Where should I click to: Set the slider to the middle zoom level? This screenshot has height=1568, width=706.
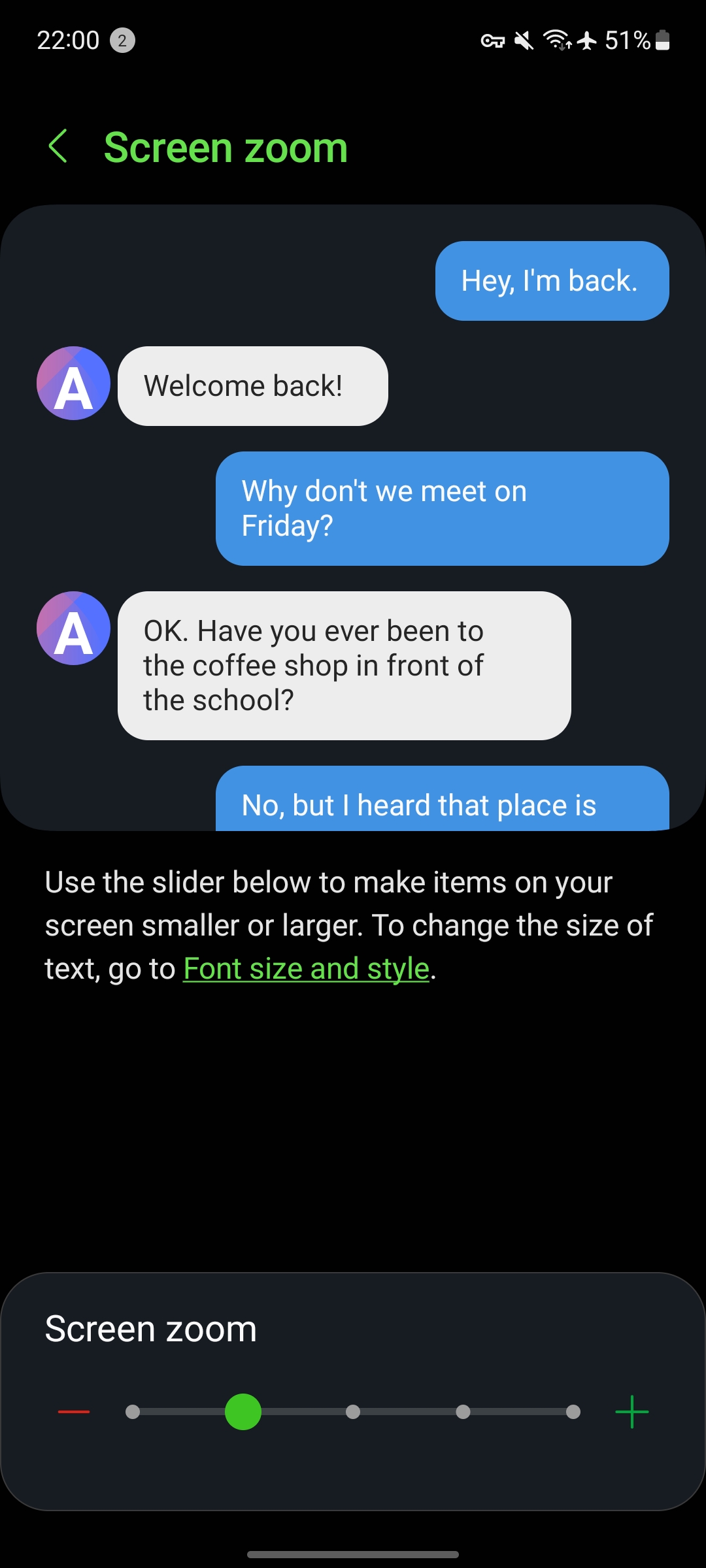click(353, 1412)
